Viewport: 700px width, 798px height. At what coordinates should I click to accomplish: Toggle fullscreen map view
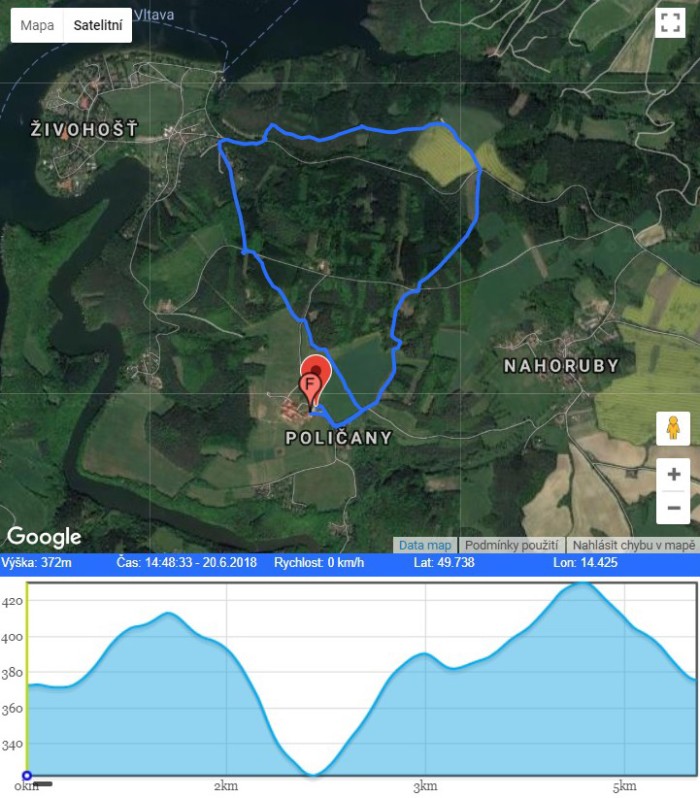click(669, 24)
